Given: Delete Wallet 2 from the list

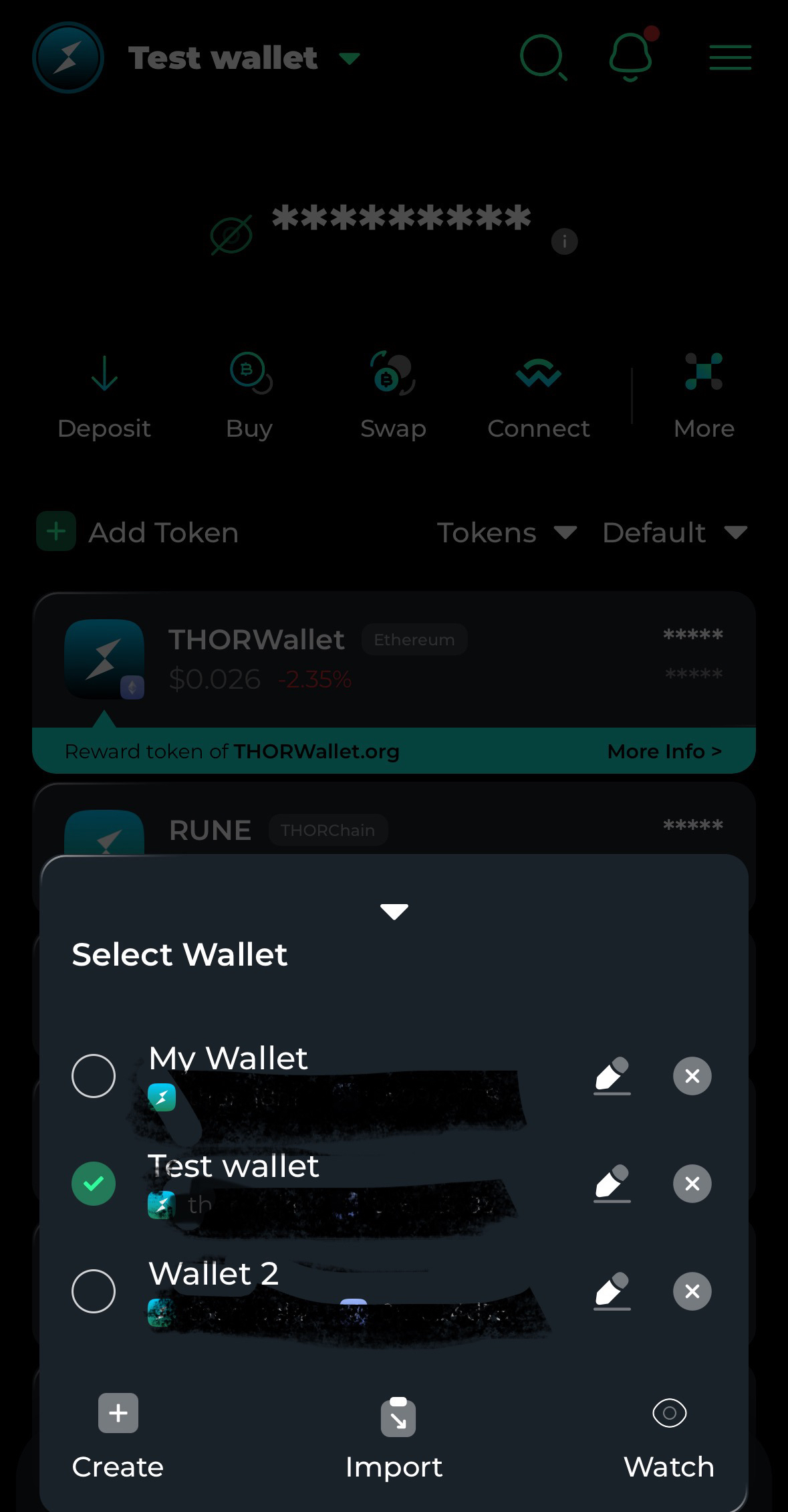Looking at the screenshot, I should click(x=692, y=1291).
